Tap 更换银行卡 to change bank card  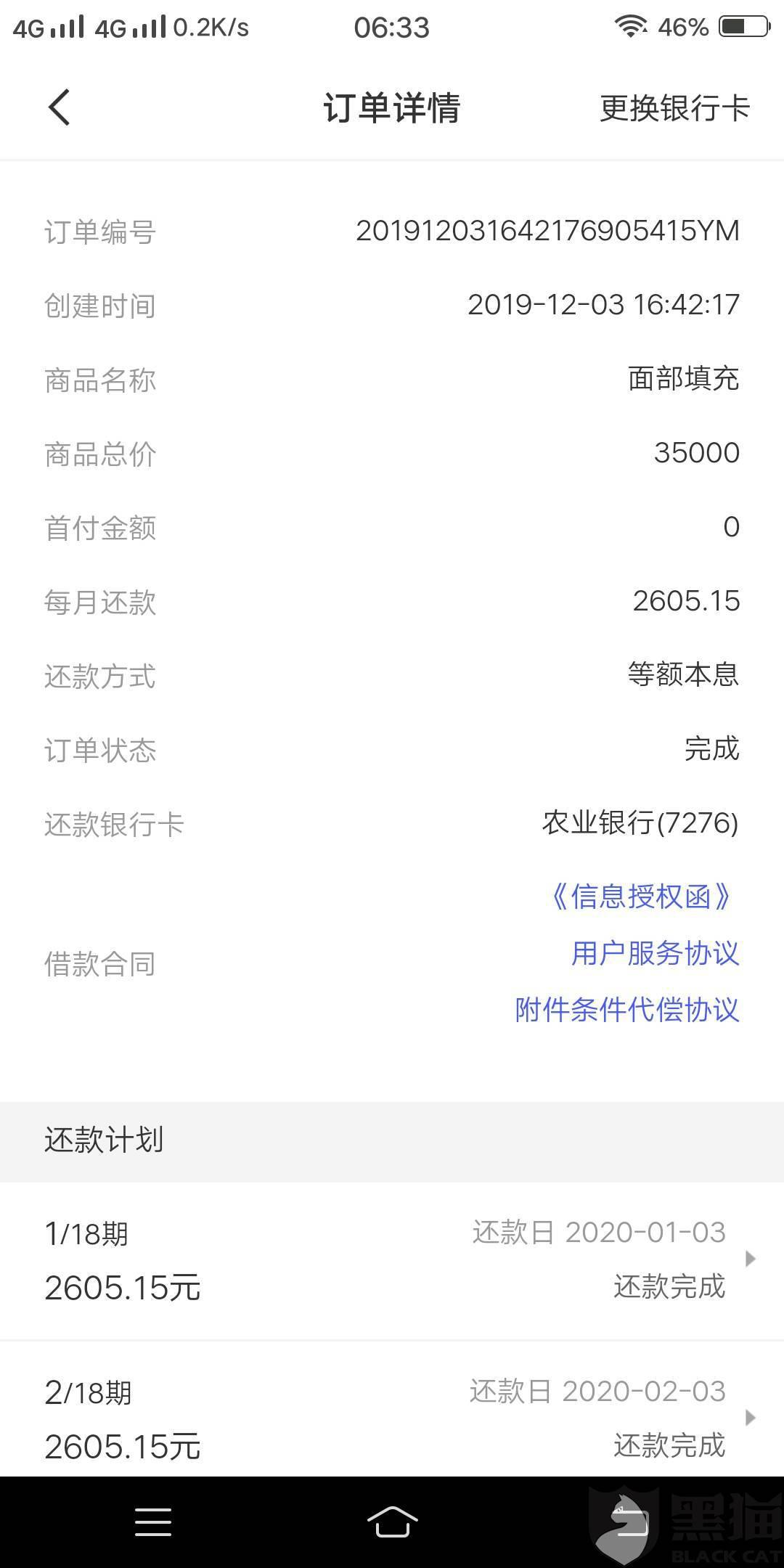[674, 108]
